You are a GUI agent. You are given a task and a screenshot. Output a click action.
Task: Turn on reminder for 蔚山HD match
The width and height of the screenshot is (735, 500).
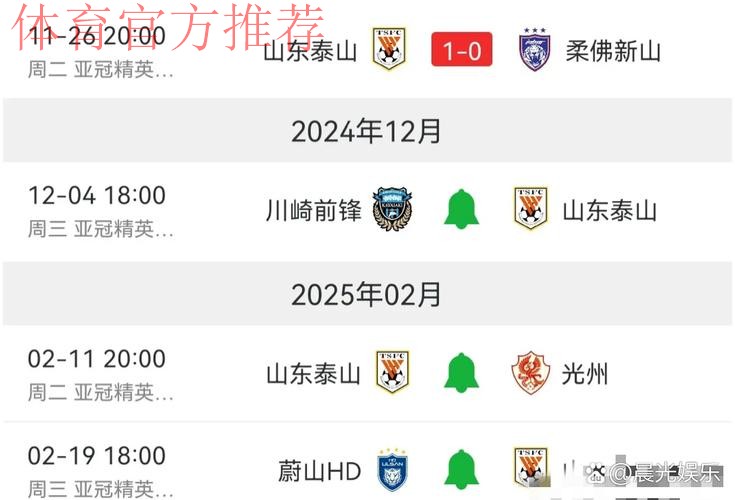tap(461, 469)
